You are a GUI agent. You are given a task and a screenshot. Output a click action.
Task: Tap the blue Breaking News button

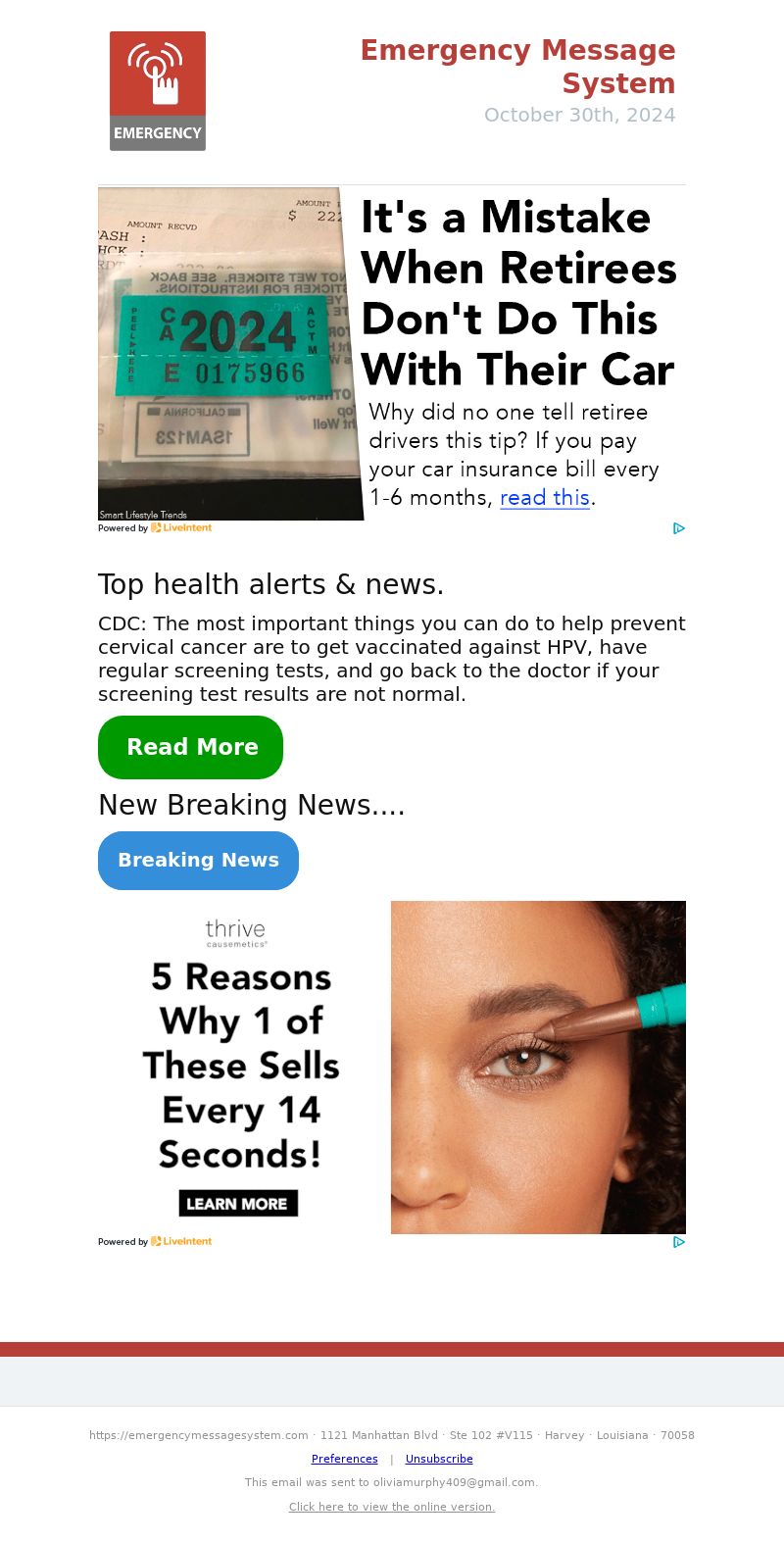click(x=198, y=860)
